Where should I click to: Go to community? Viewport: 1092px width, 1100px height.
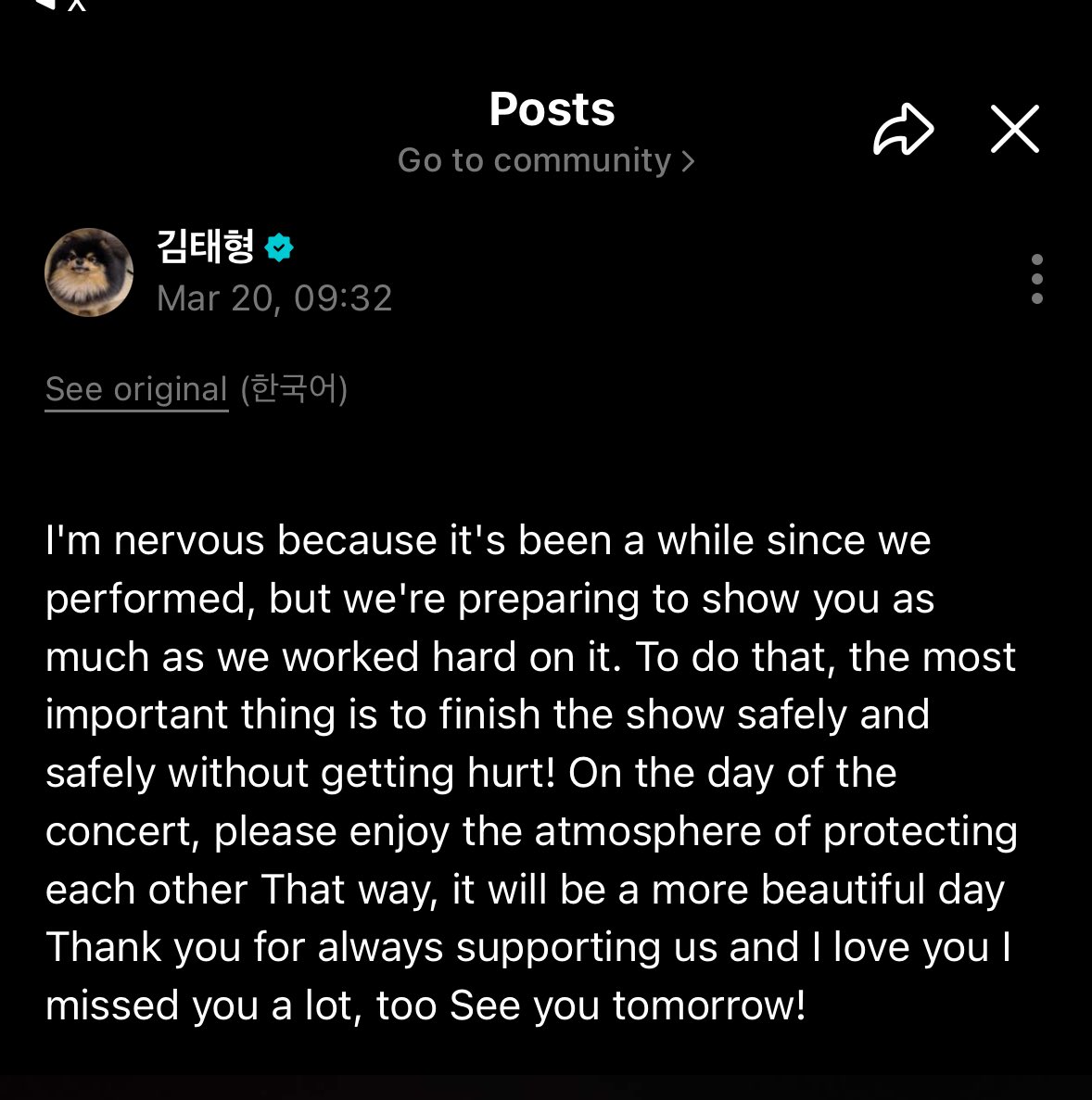[546, 160]
